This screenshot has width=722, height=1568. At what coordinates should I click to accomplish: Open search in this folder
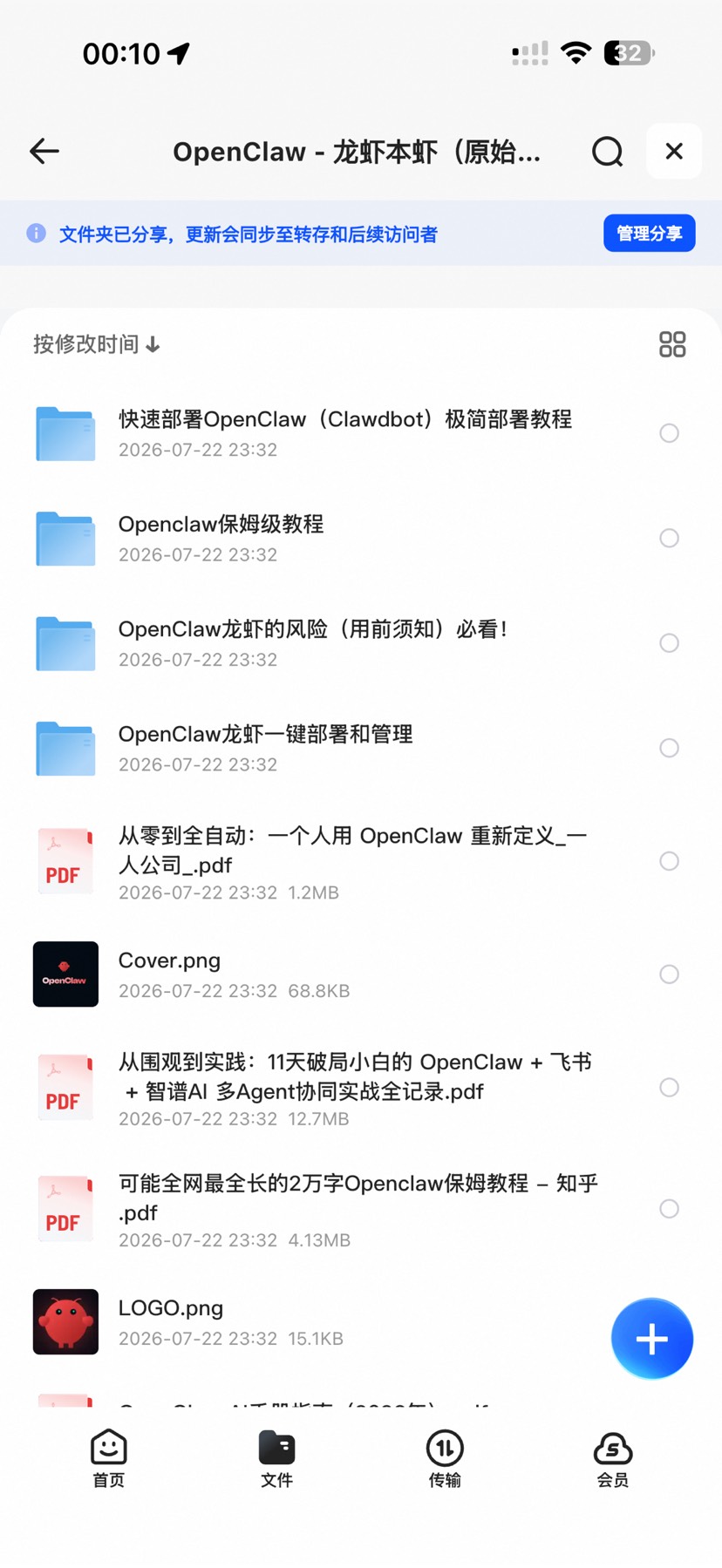(x=608, y=152)
